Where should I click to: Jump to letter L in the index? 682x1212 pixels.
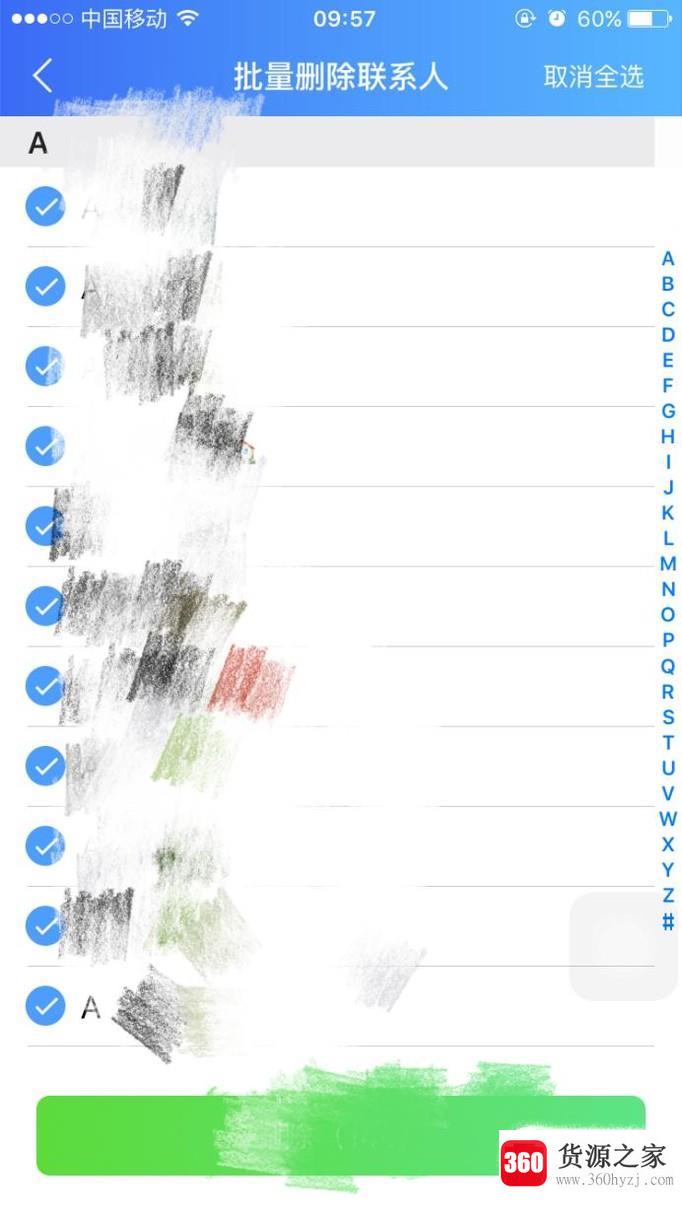coord(668,538)
